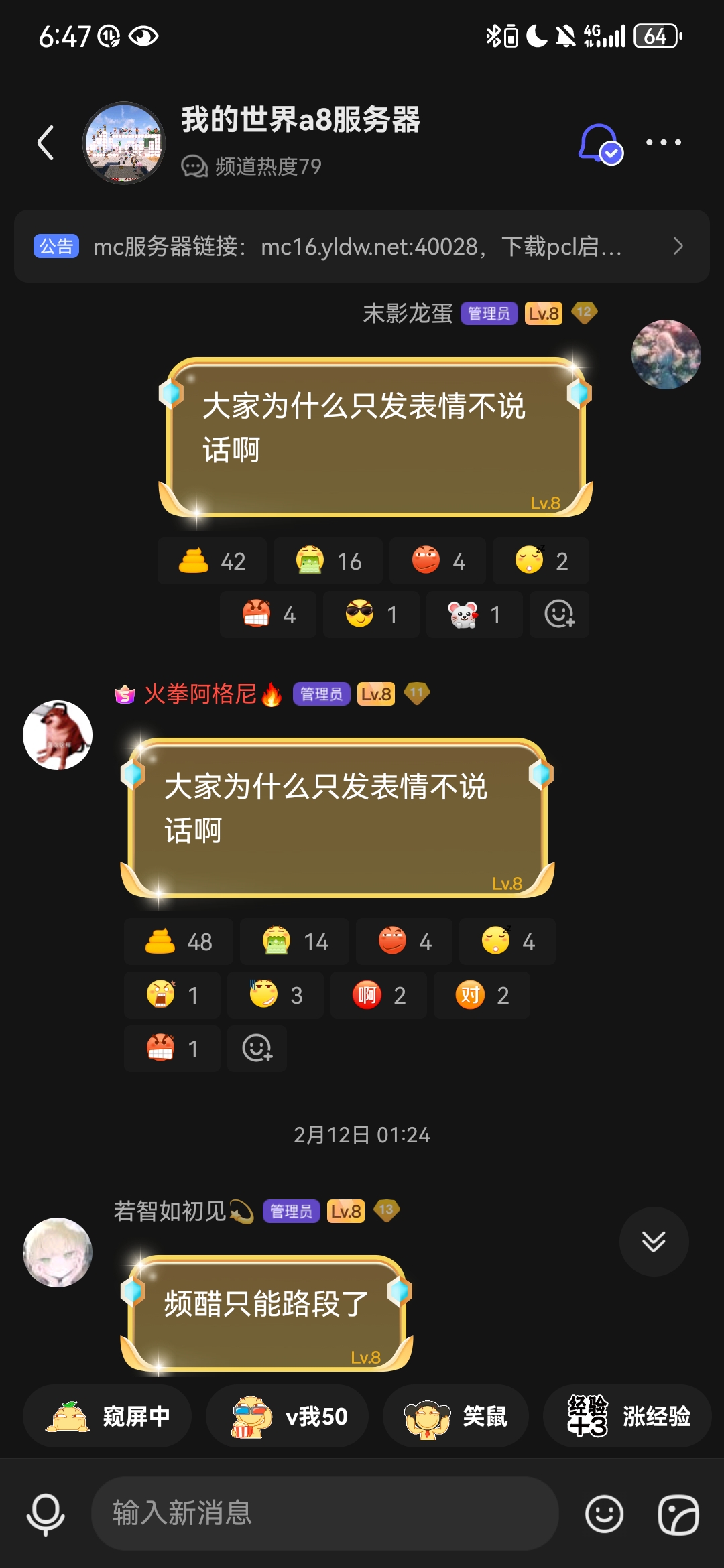Tap the poop reaction with 42 count
Image resolution: width=724 pixels, height=1568 pixels.
pyautogui.click(x=212, y=561)
